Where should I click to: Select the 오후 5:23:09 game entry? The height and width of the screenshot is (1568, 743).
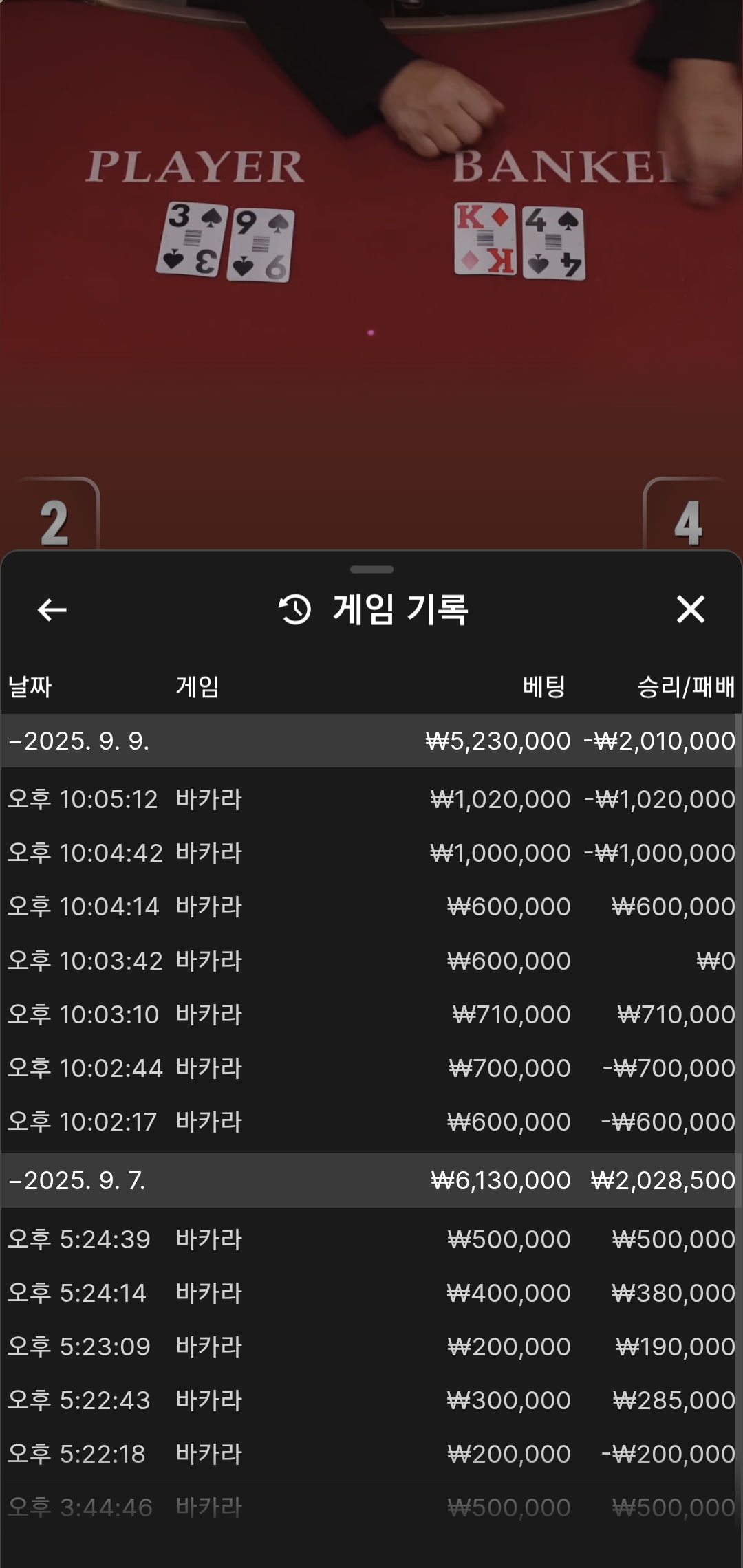371,1347
